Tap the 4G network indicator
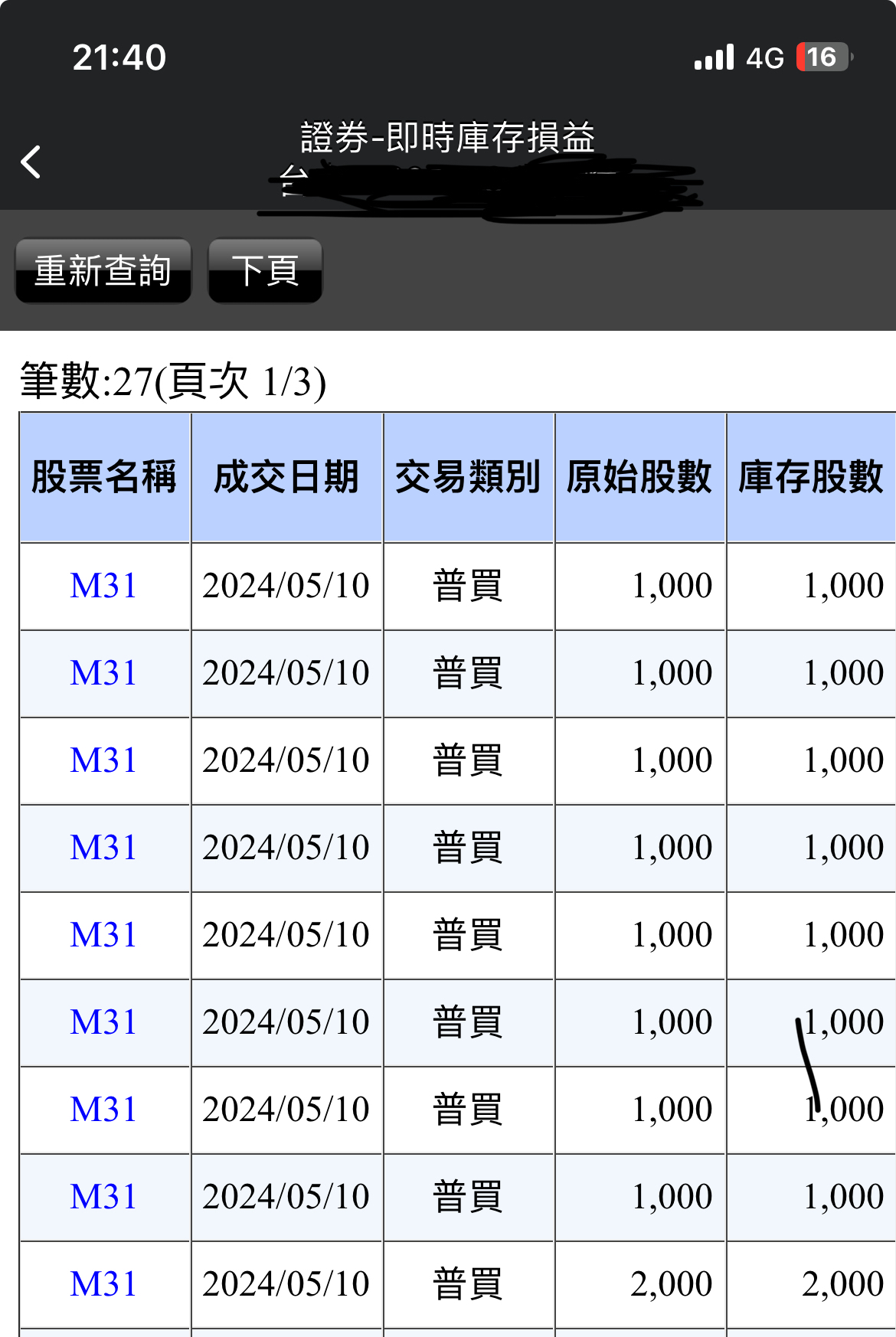The height and width of the screenshot is (1337, 896). (x=766, y=57)
